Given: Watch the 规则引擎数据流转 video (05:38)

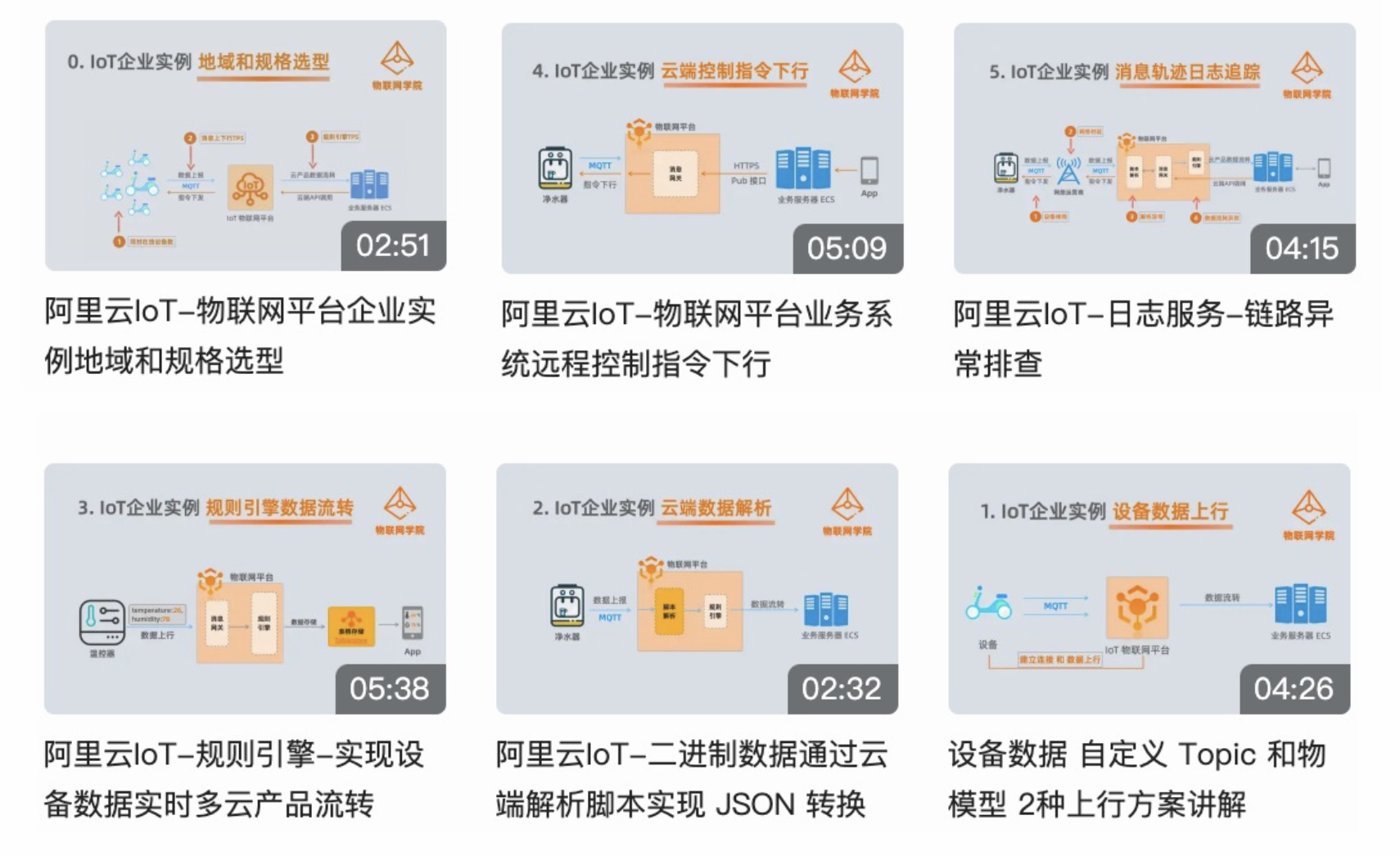Looking at the screenshot, I should (x=245, y=588).
